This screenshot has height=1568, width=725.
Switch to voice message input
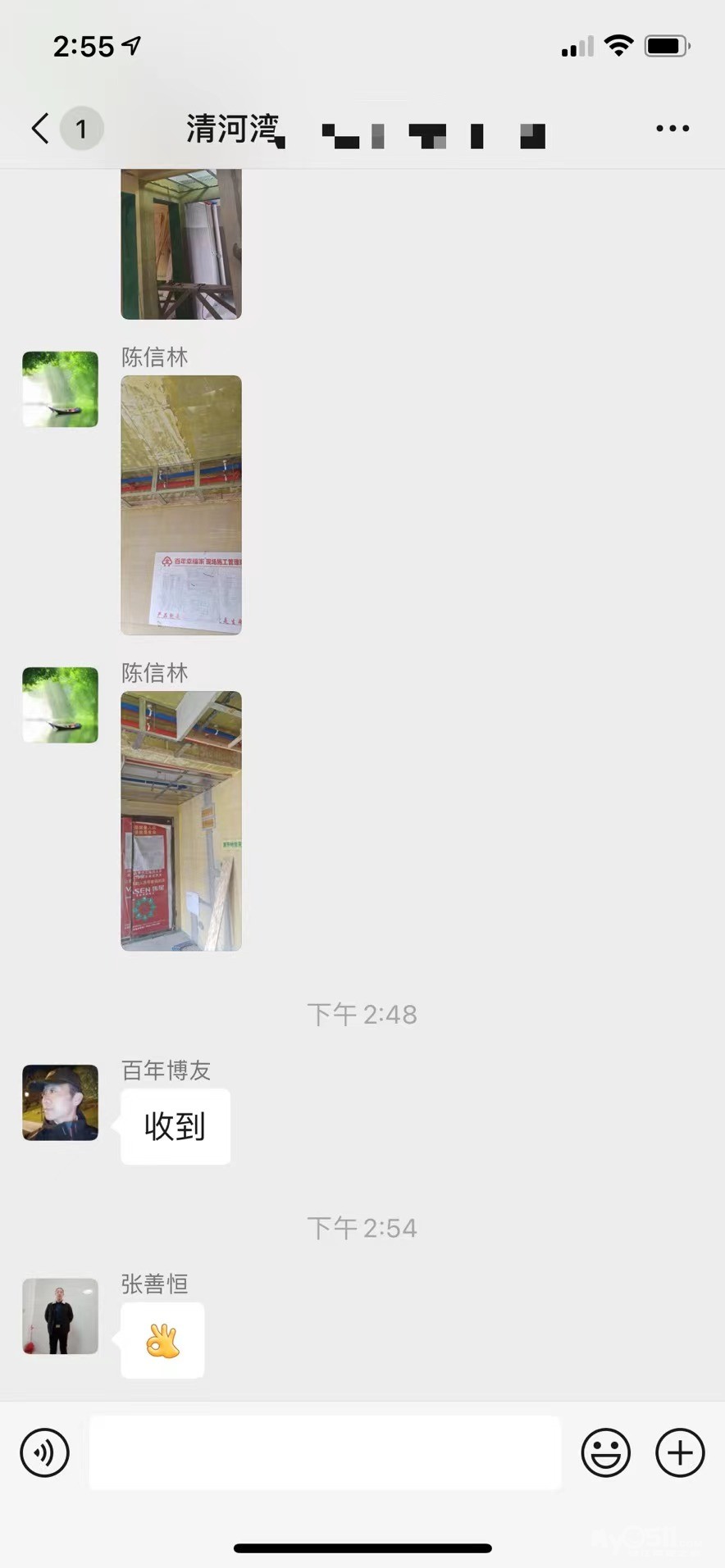[x=44, y=1452]
